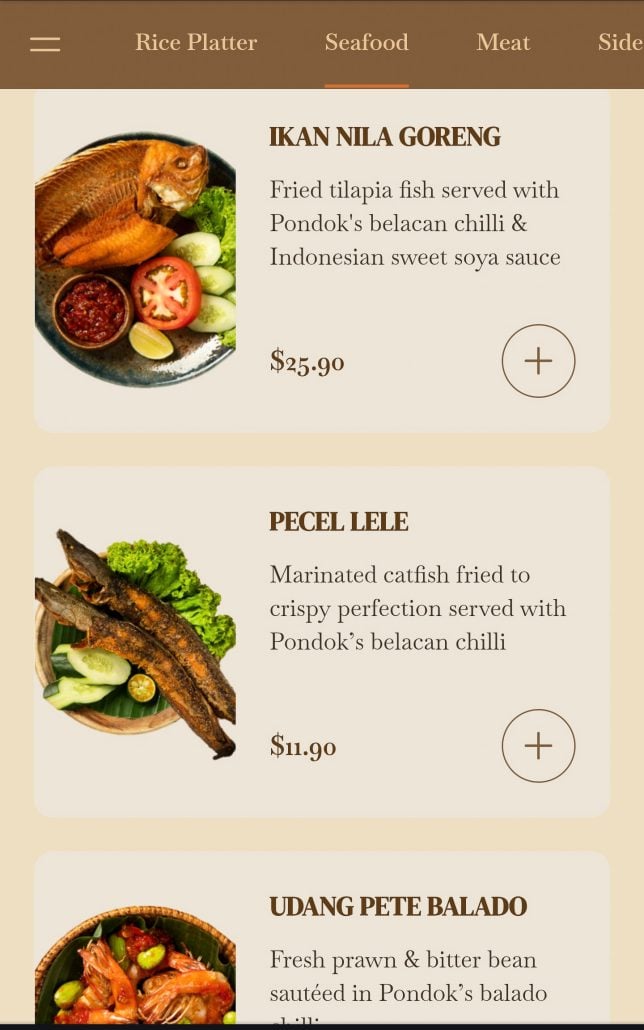Open the Udang Pete Balado card

coord(397,907)
